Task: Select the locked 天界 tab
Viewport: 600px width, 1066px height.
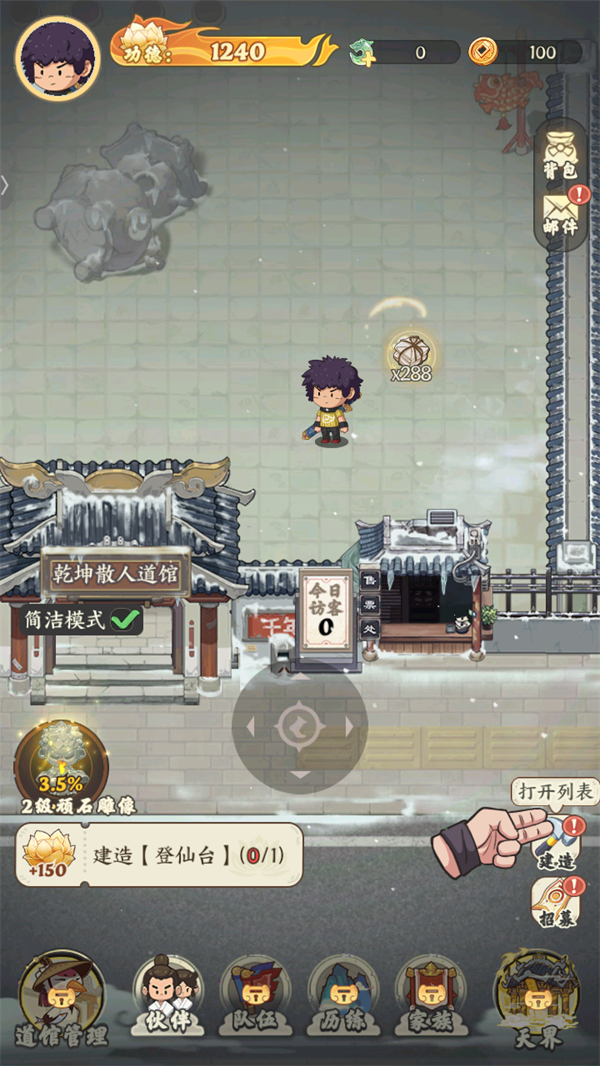Action: pyautogui.click(x=537, y=992)
